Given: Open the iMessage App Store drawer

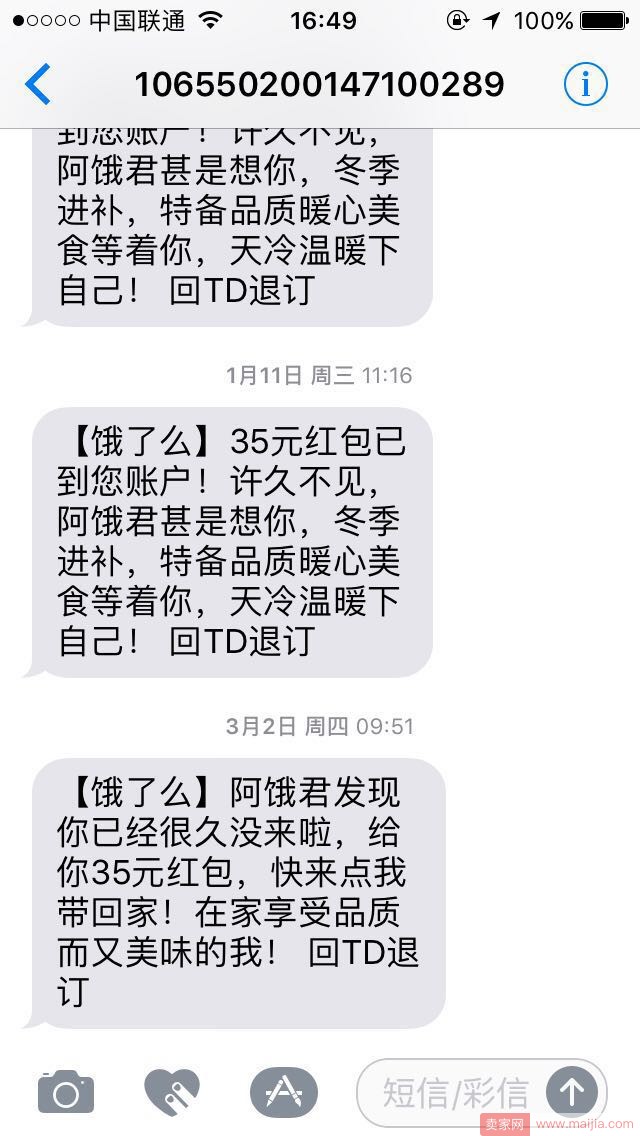Looking at the screenshot, I should (x=284, y=1090).
